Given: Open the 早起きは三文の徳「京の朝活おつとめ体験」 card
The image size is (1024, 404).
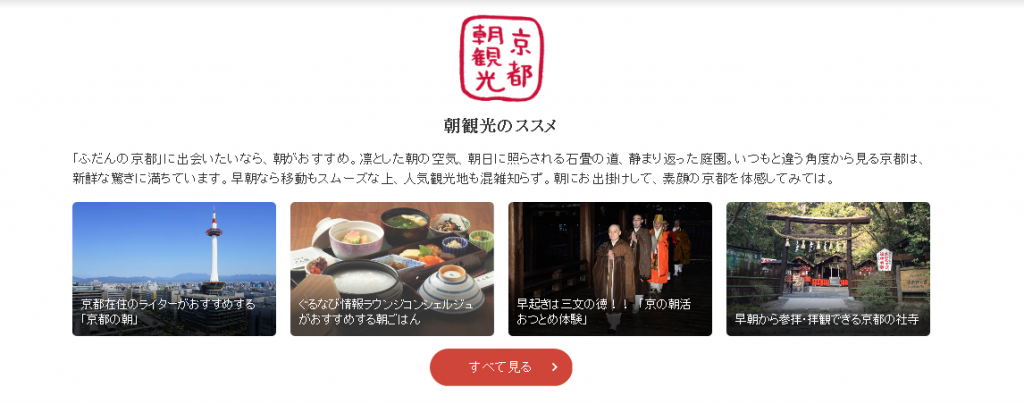Looking at the screenshot, I should click(x=610, y=268).
